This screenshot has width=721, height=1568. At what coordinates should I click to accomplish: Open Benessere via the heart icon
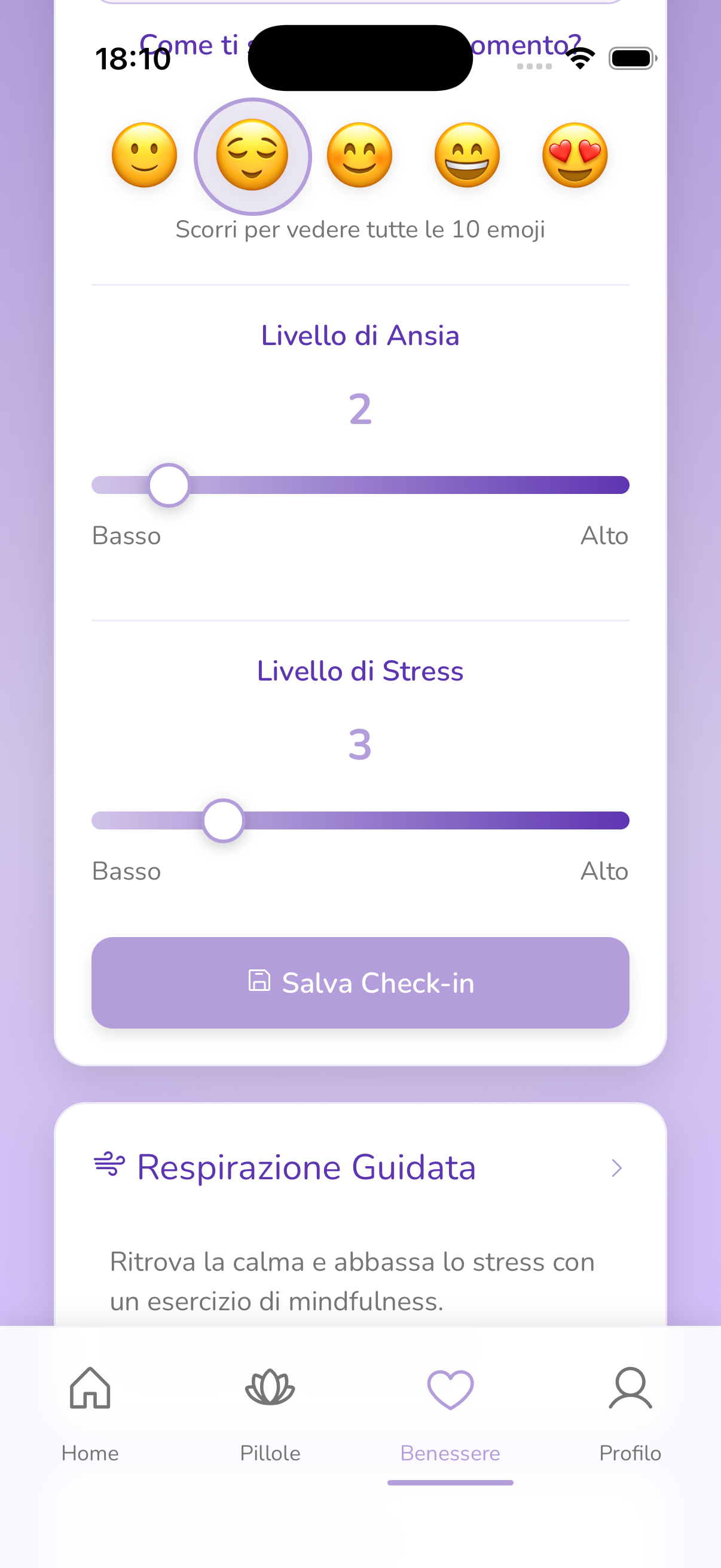450,1390
